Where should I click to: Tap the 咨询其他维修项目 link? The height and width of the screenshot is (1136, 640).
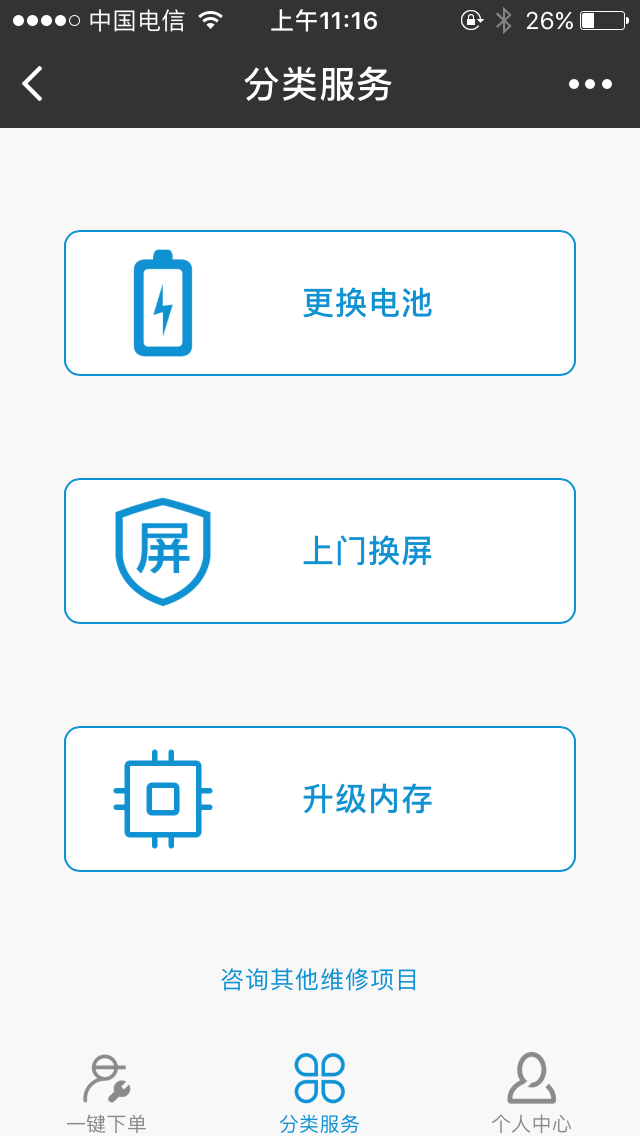320,980
